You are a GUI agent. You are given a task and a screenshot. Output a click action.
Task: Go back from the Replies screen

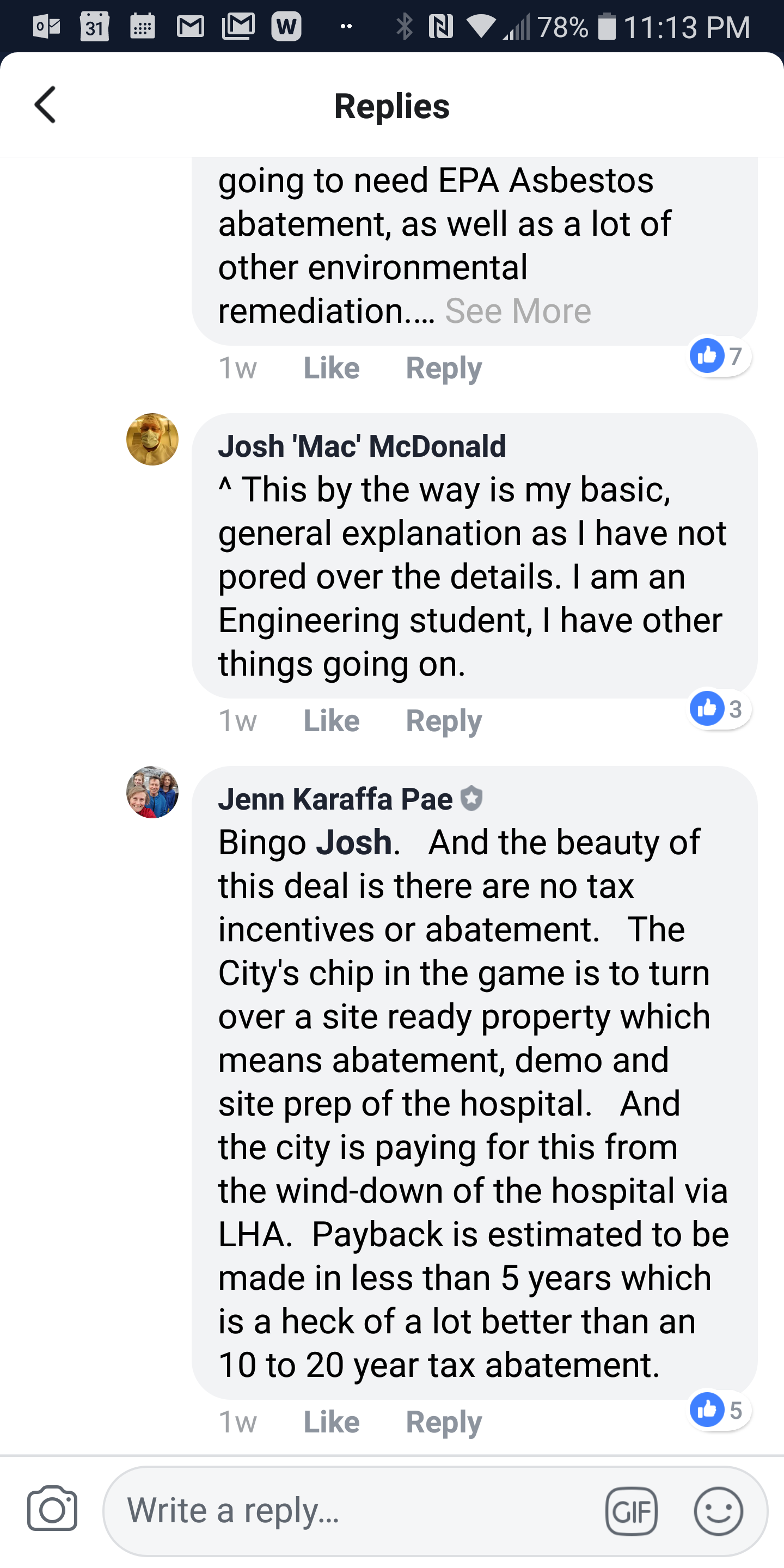46,105
